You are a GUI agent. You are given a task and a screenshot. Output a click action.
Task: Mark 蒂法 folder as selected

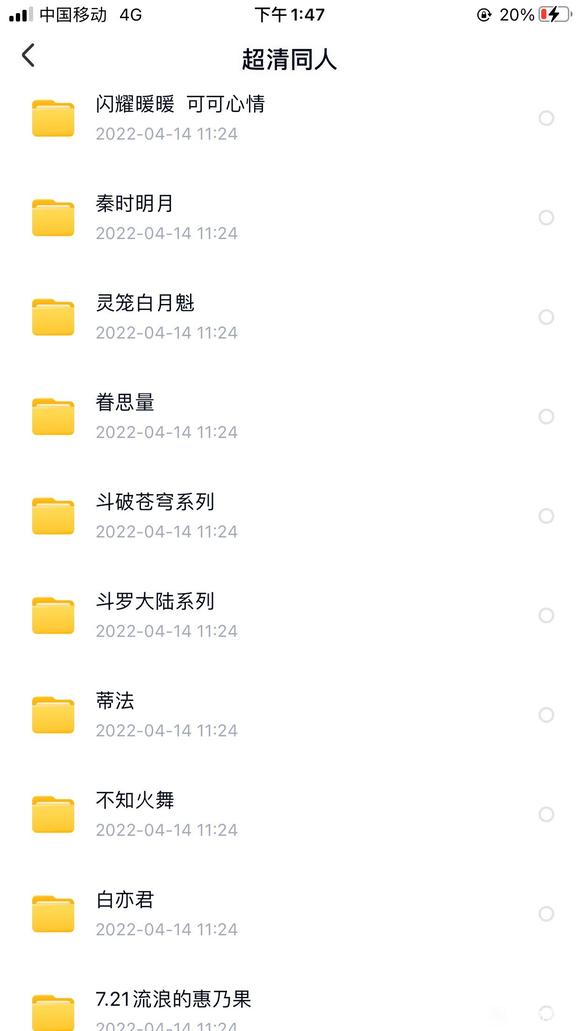pyautogui.click(x=546, y=715)
